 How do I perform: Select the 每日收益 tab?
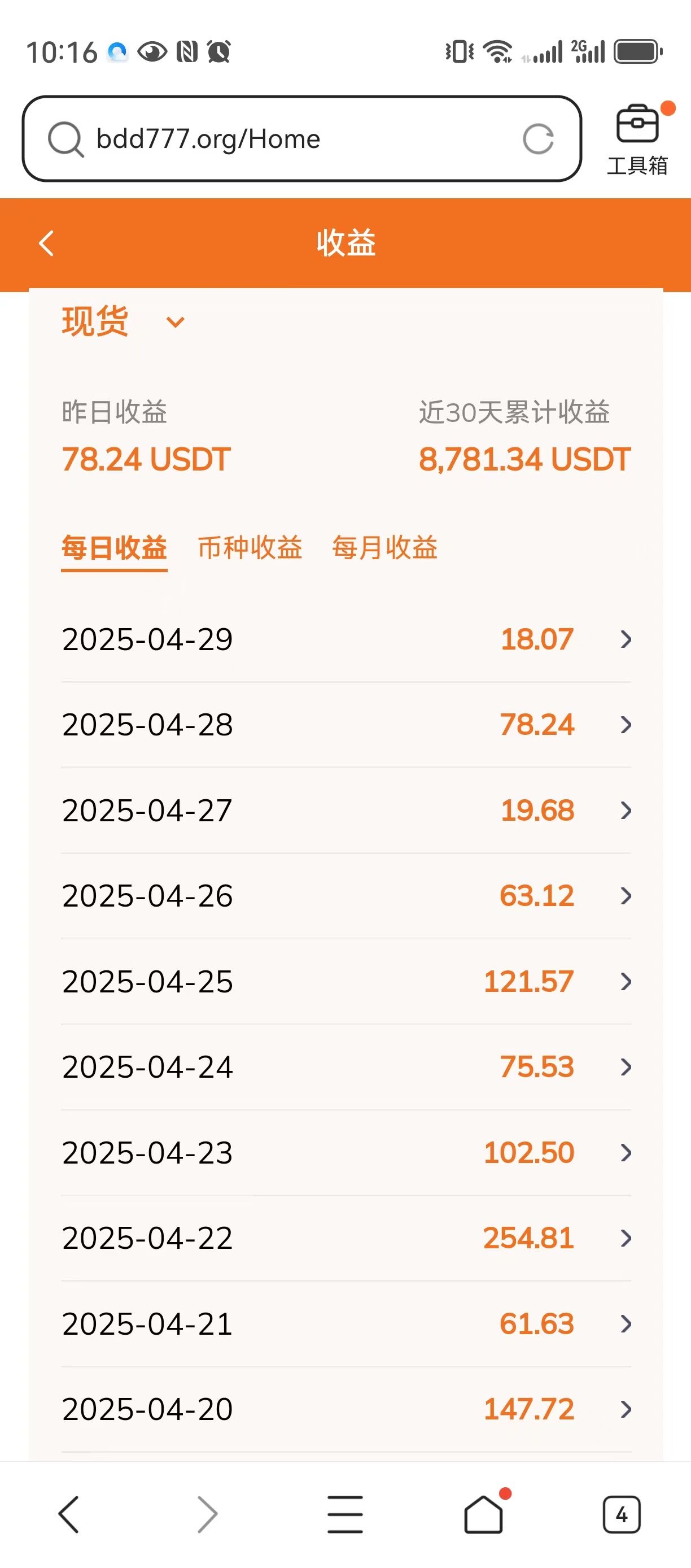[x=115, y=547]
